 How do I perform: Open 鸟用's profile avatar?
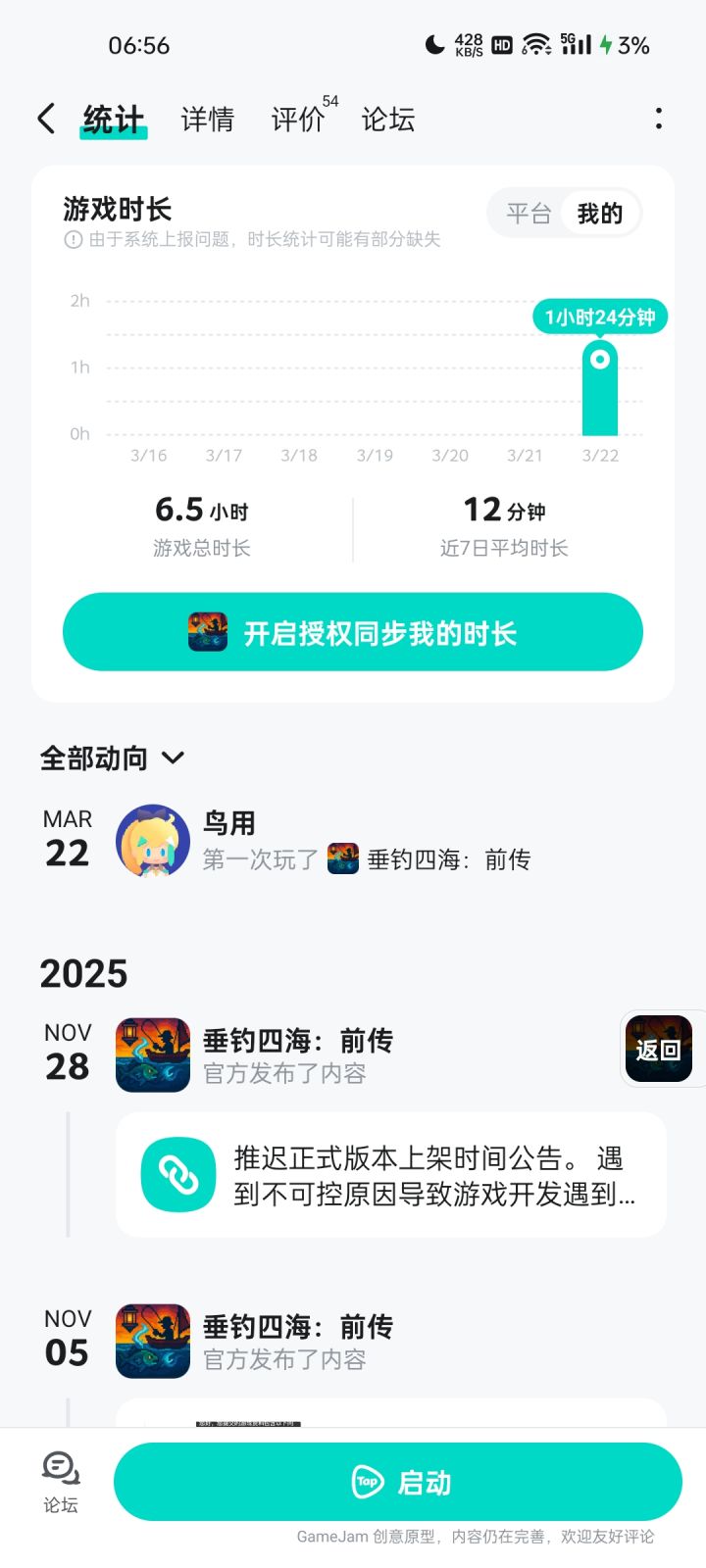[153, 841]
